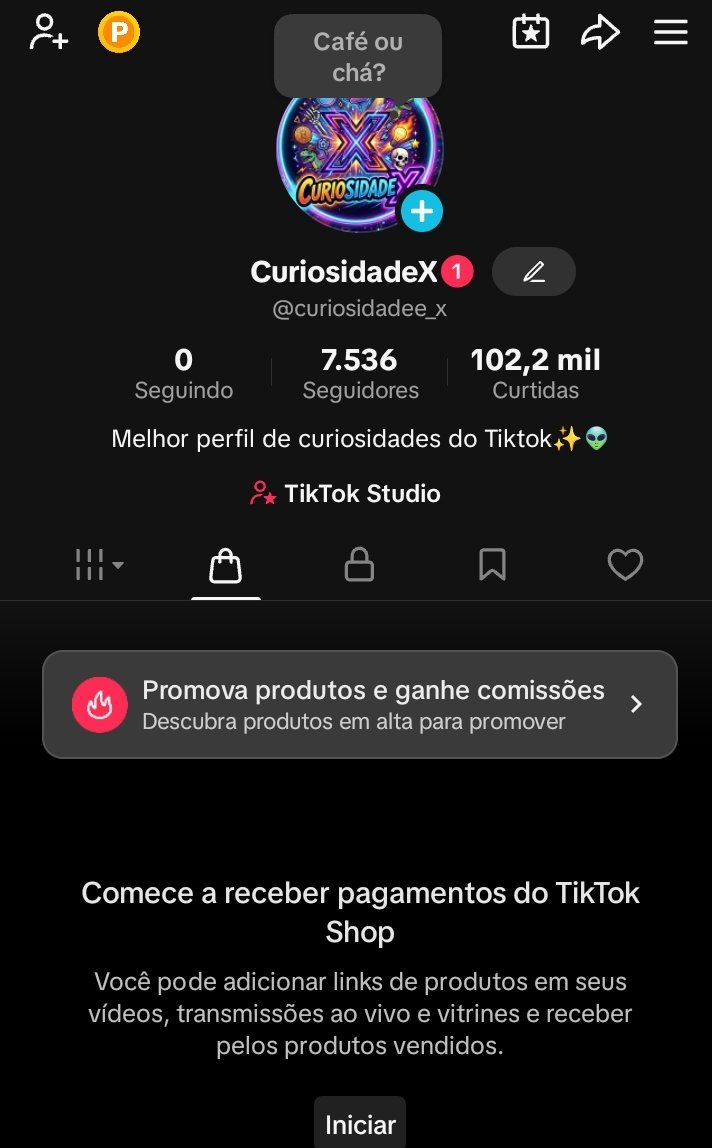712x1148 pixels.
Task: Share this profile
Action: (600, 32)
